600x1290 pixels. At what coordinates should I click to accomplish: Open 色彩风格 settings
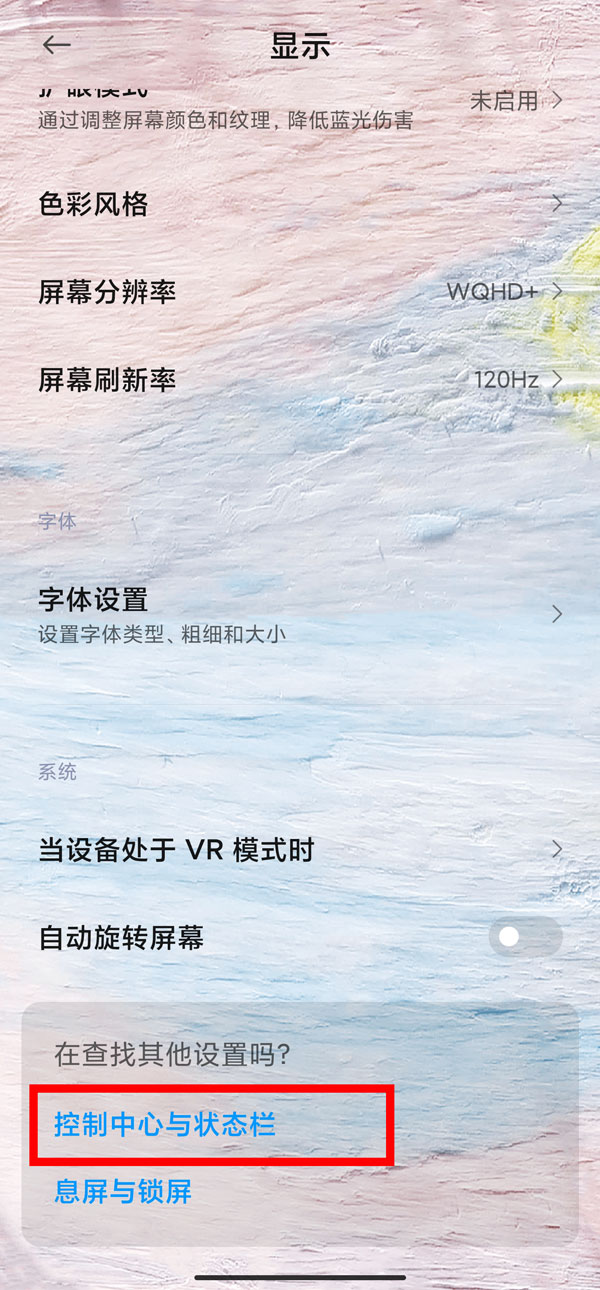tap(300, 204)
